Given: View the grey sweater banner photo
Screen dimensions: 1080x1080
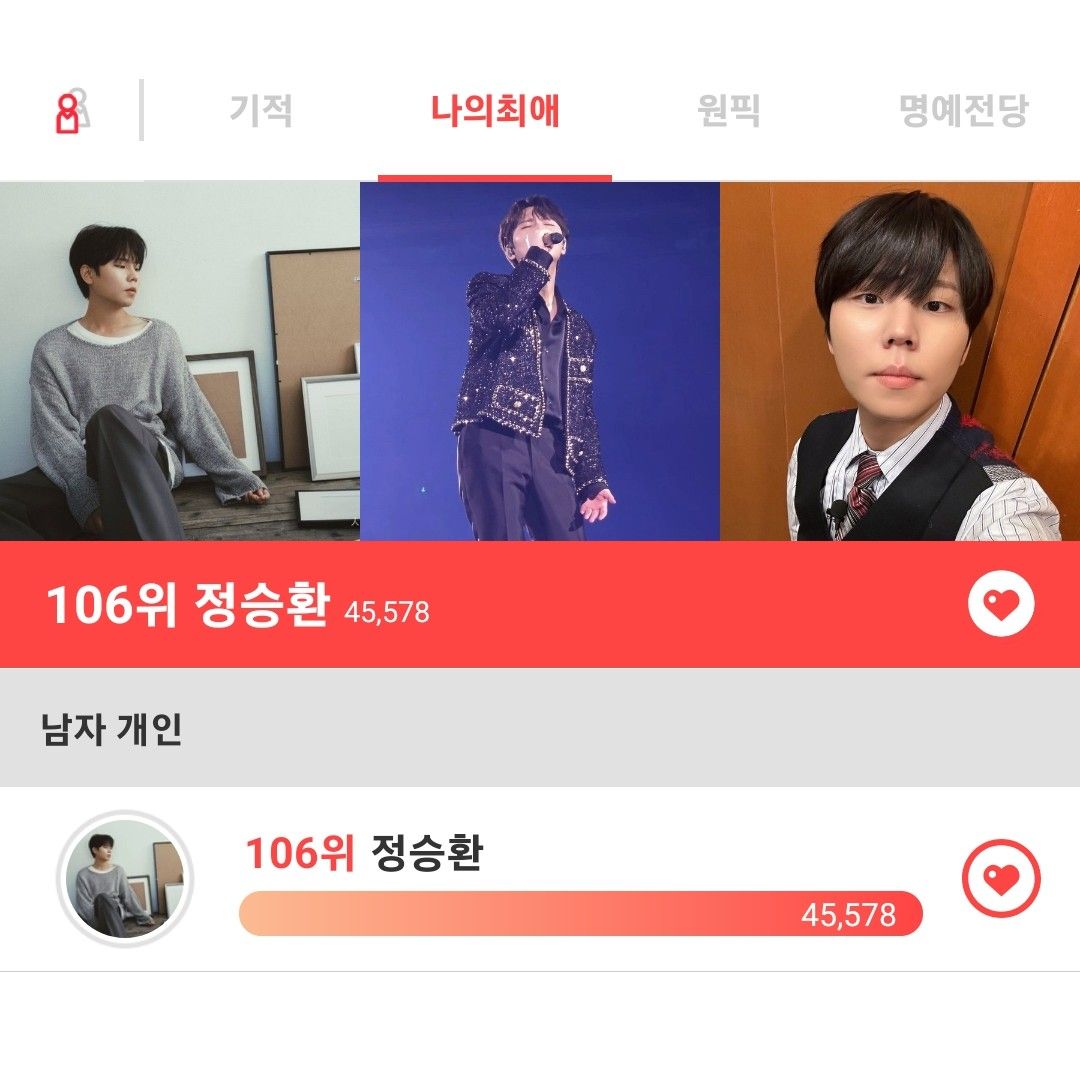Looking at the screenshot, I should coord(180,361).
